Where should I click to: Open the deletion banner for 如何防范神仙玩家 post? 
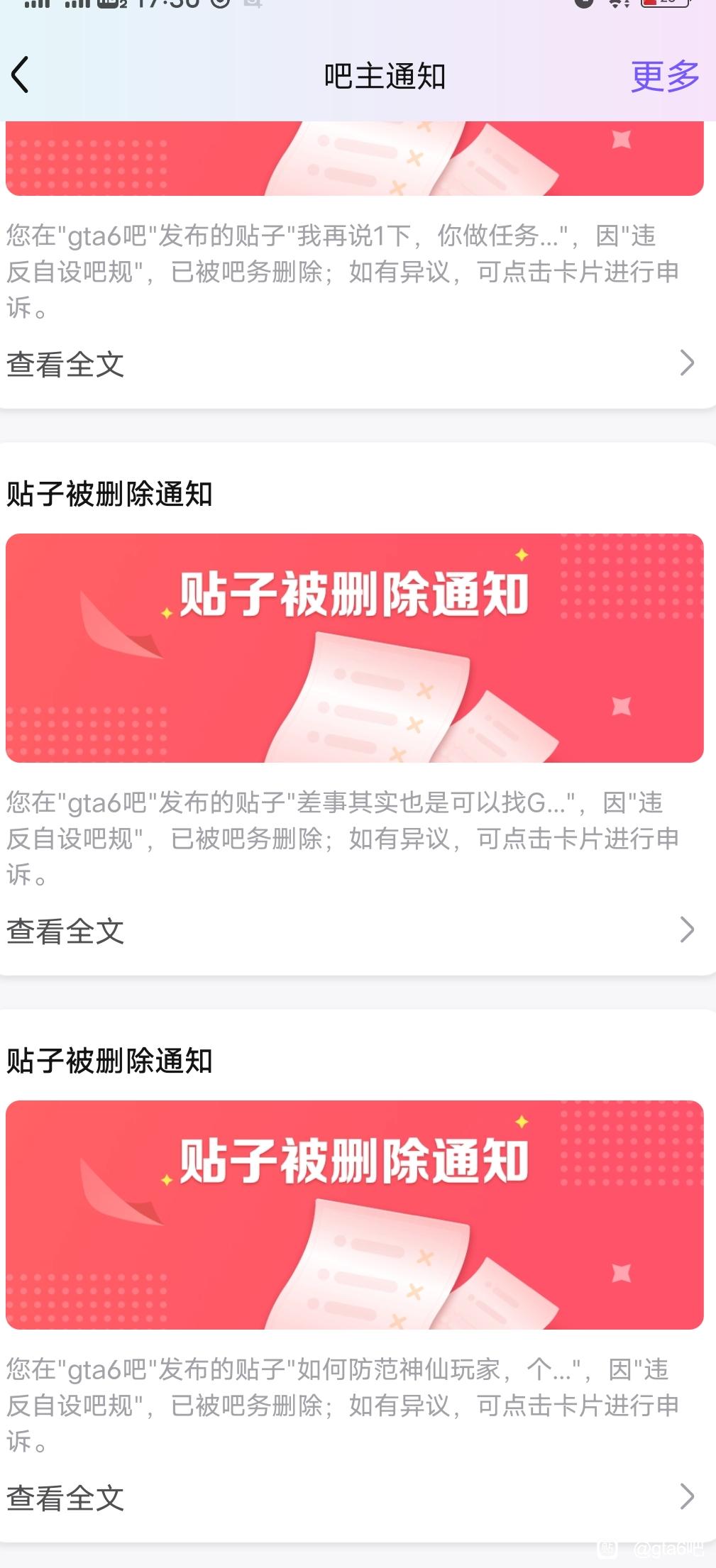(354, 1214)
